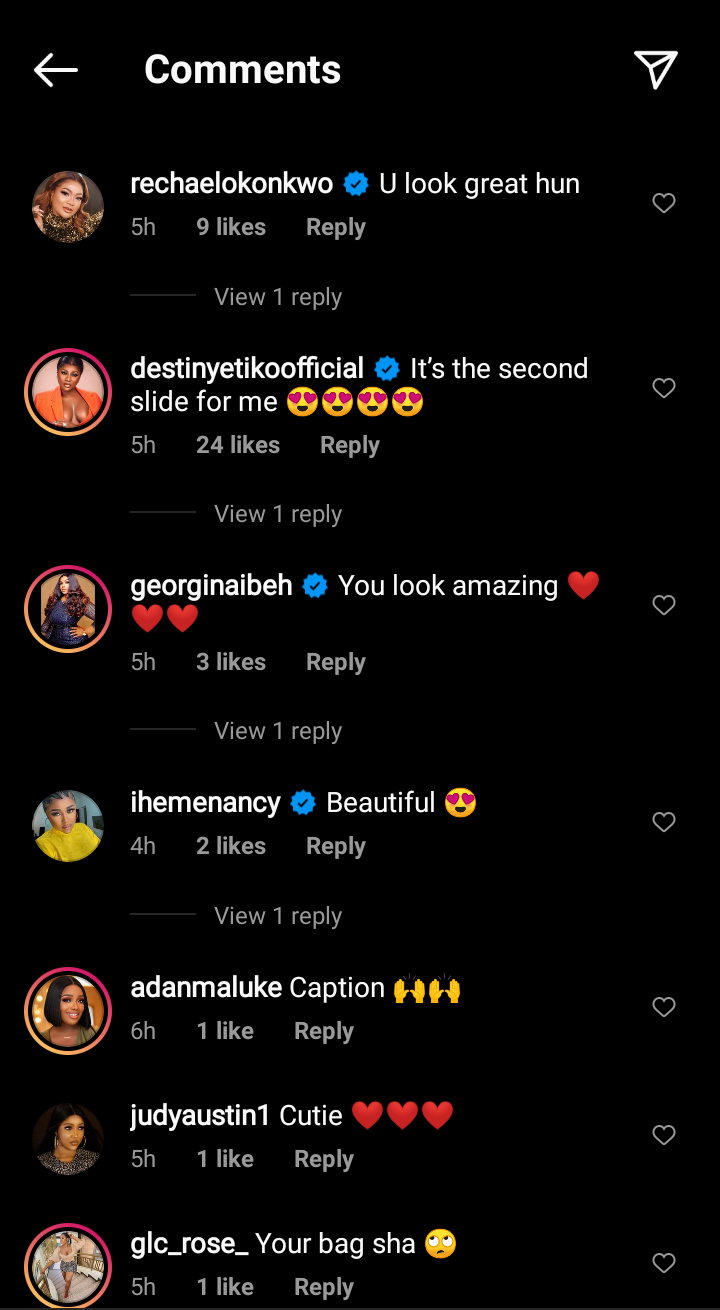Viewport: 720px width, 1310px height.
Task: Like adanmaluke's 'Caption' comment
Action: [664, 1007]
